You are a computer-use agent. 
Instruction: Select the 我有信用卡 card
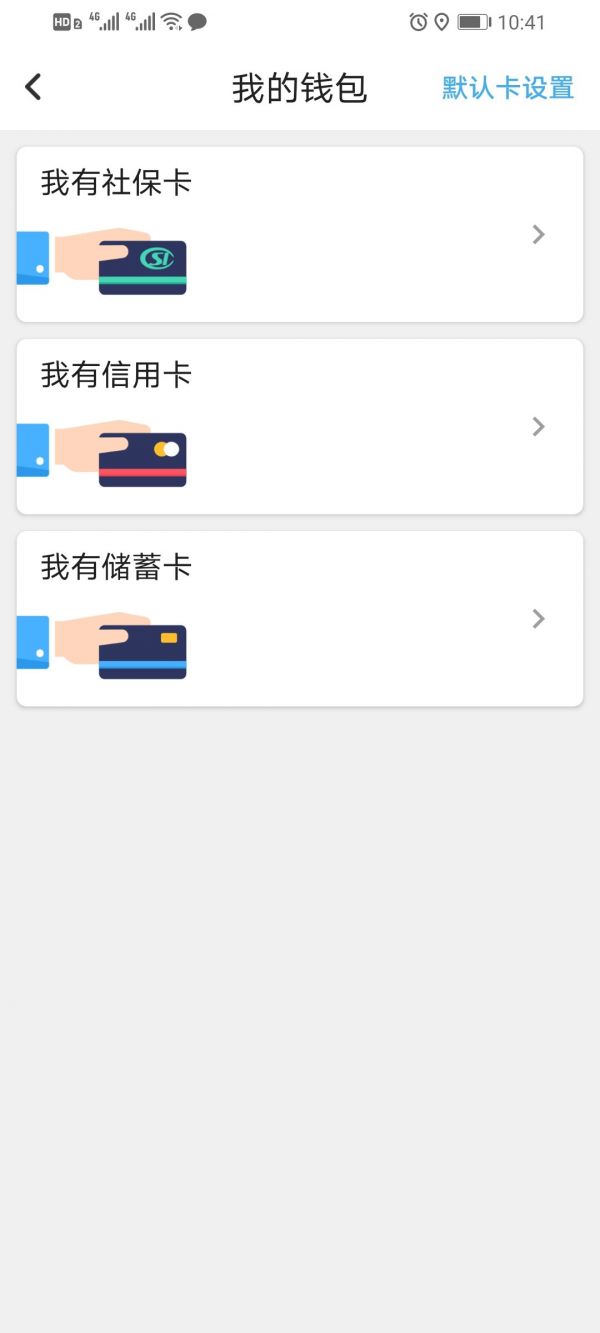[x=300, y=427]
